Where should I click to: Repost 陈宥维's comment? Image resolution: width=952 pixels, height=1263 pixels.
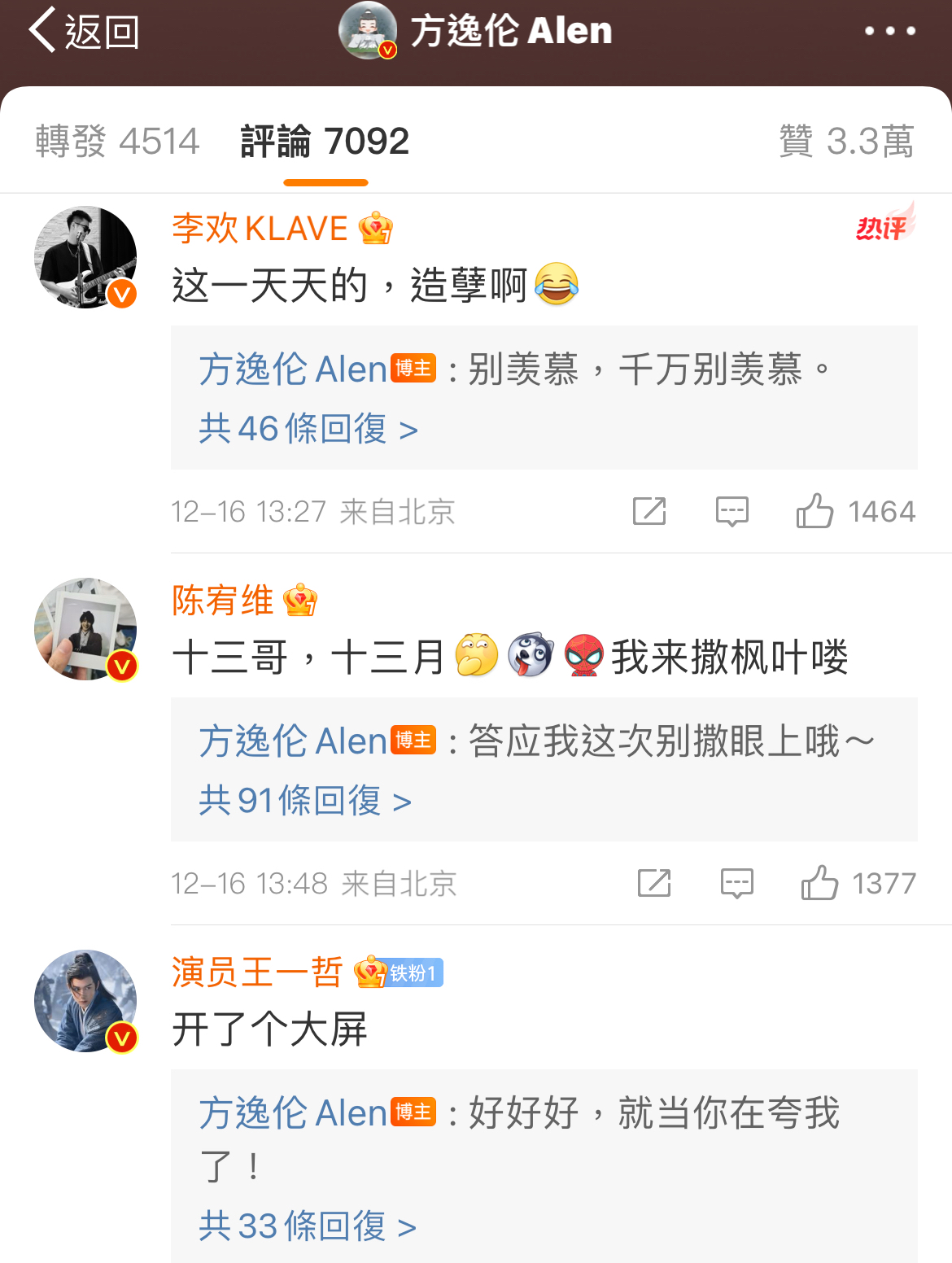[654, 883]
